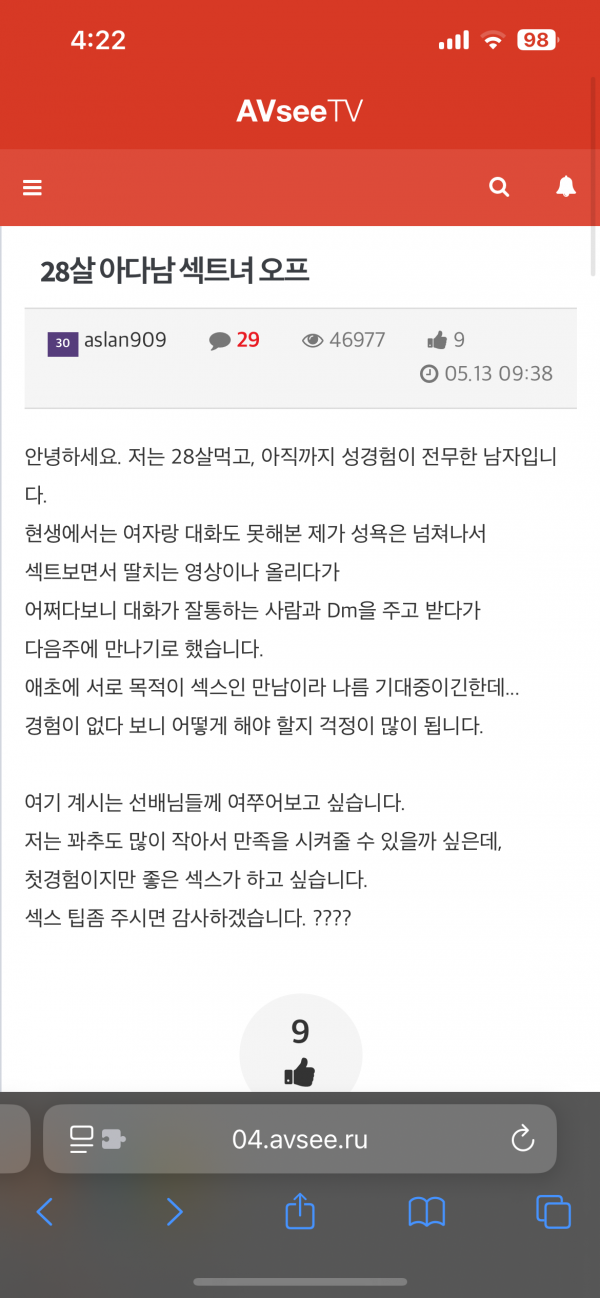This screenshot has height=1298, width=600.
Task: View author aslan909's profile
Action: (125, 340)
